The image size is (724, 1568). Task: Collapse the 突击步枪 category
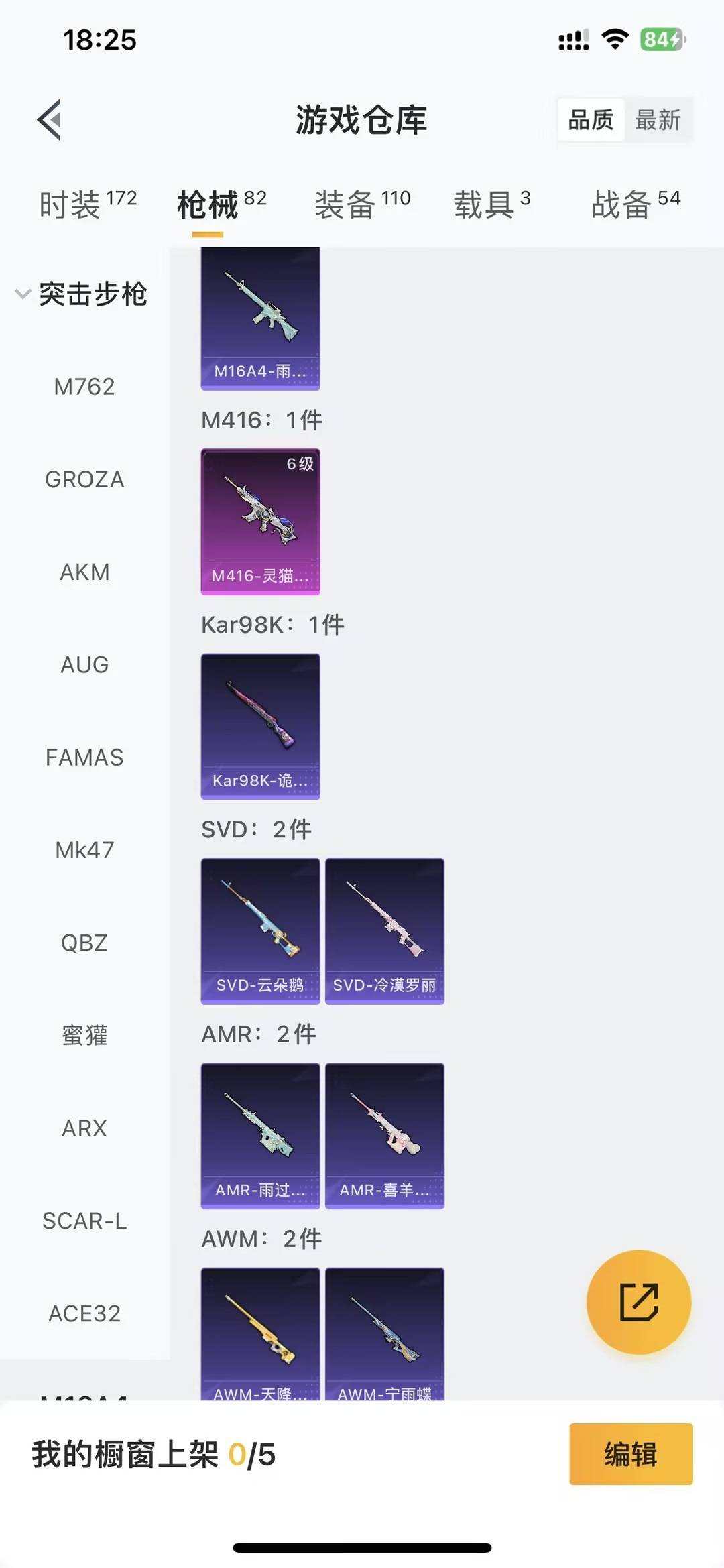80,294
